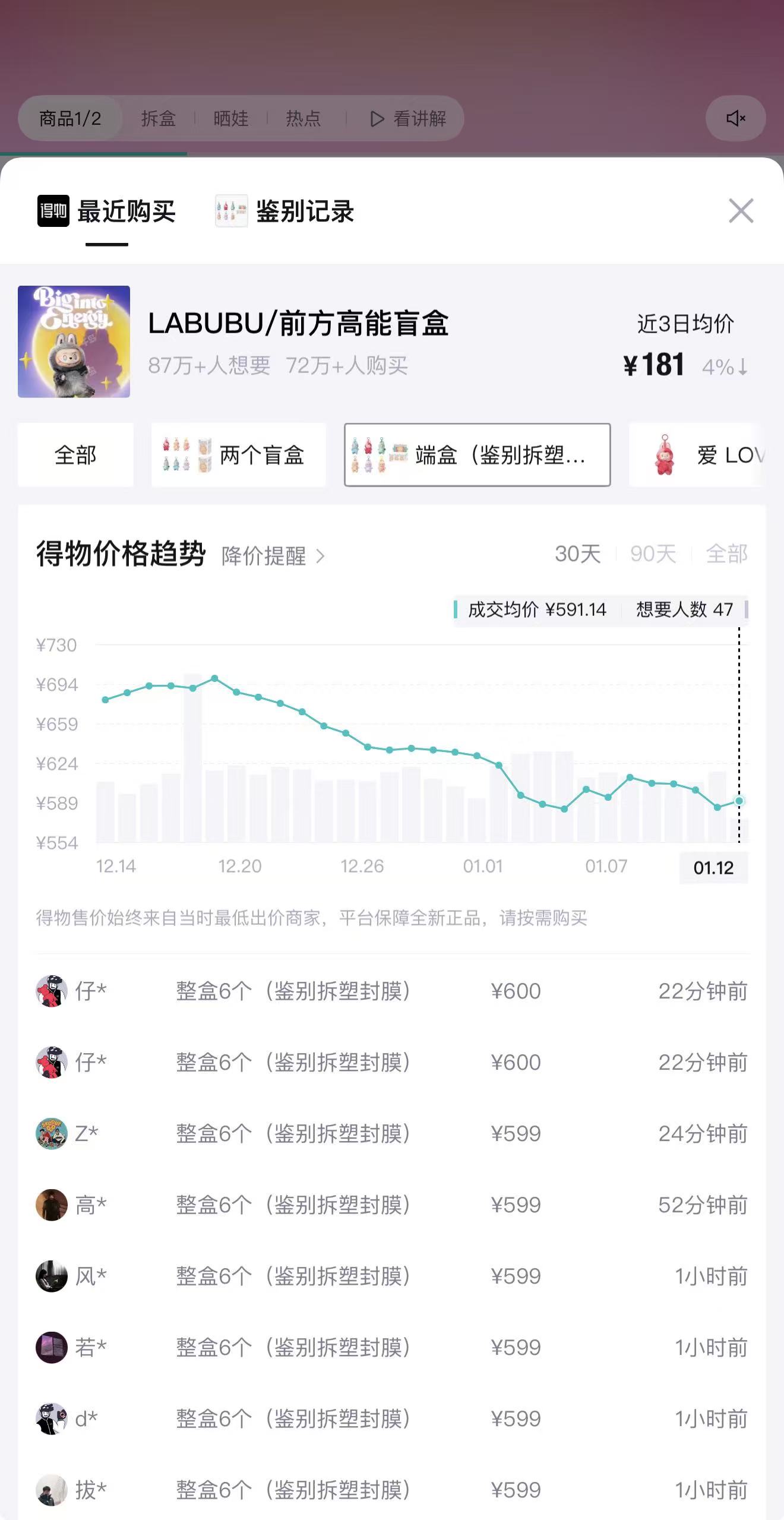
Task: Switch to the 晒娃 section
Action: [x=231, y=119]
